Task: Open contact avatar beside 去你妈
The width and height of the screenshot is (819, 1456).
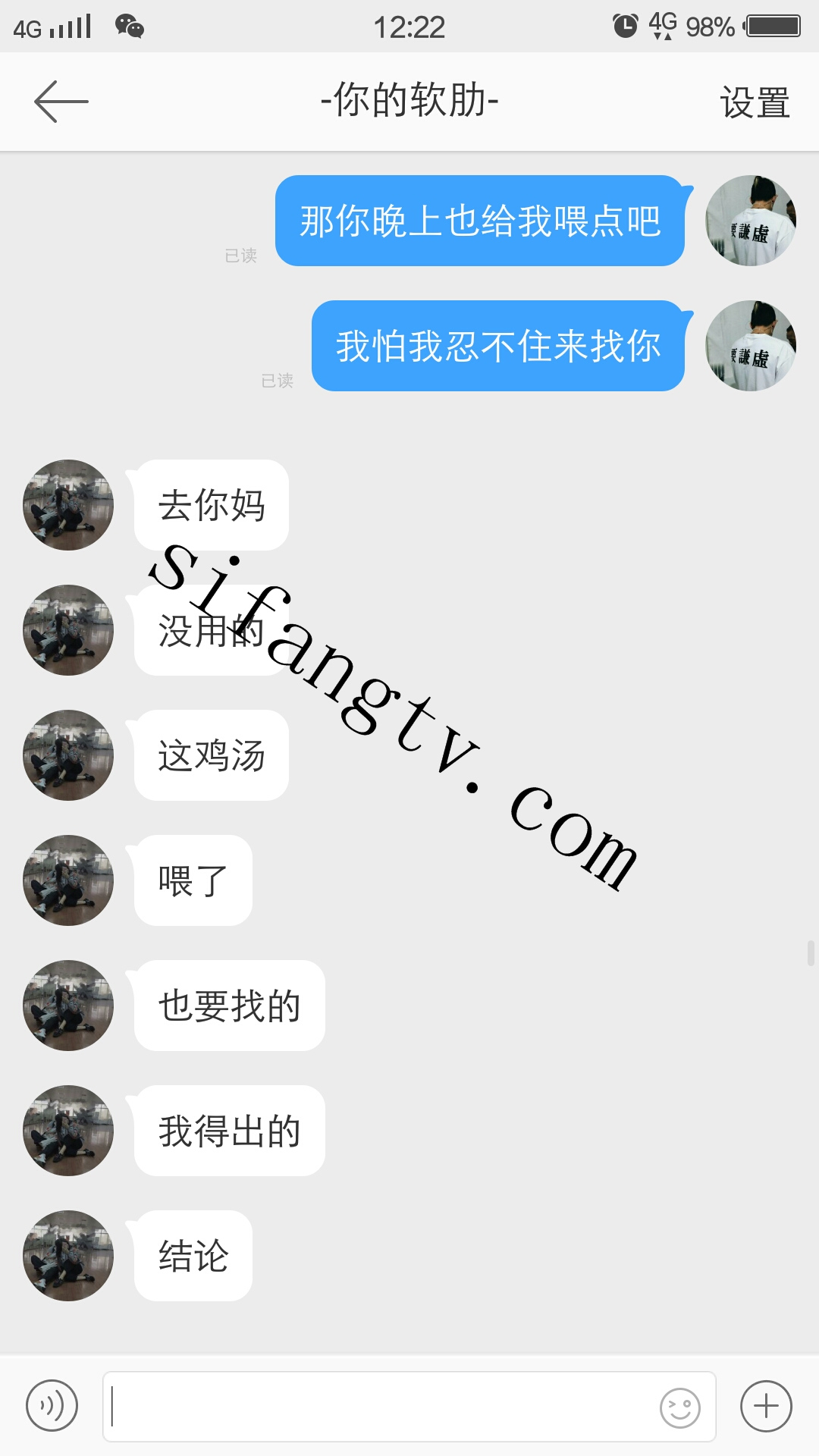Action: coord(68,505)
